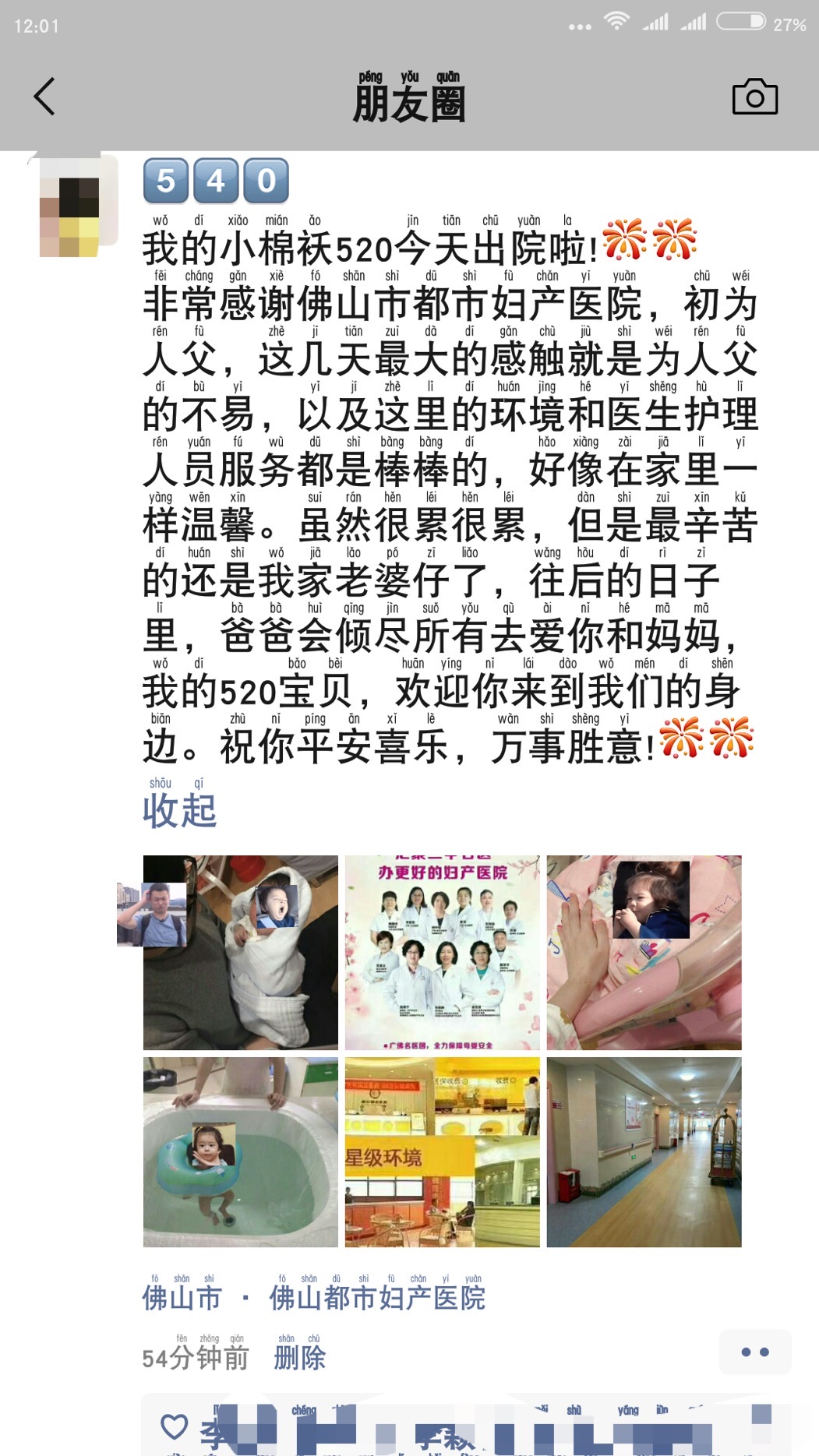Viewport: 819px width, 1456px height.
Task: Open location link 佛山市
Action: click(182, 1298)
